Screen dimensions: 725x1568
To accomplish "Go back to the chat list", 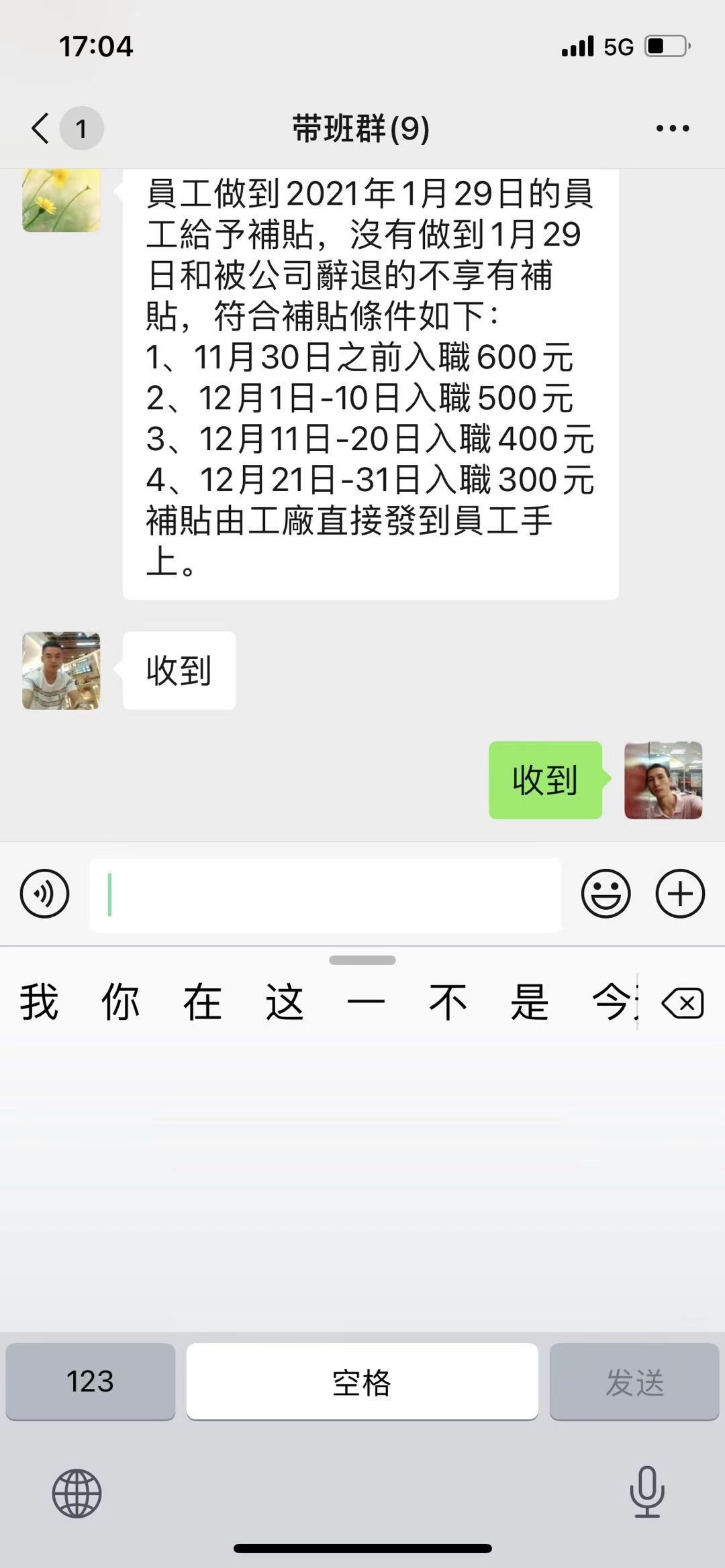I will pos(42,127).
